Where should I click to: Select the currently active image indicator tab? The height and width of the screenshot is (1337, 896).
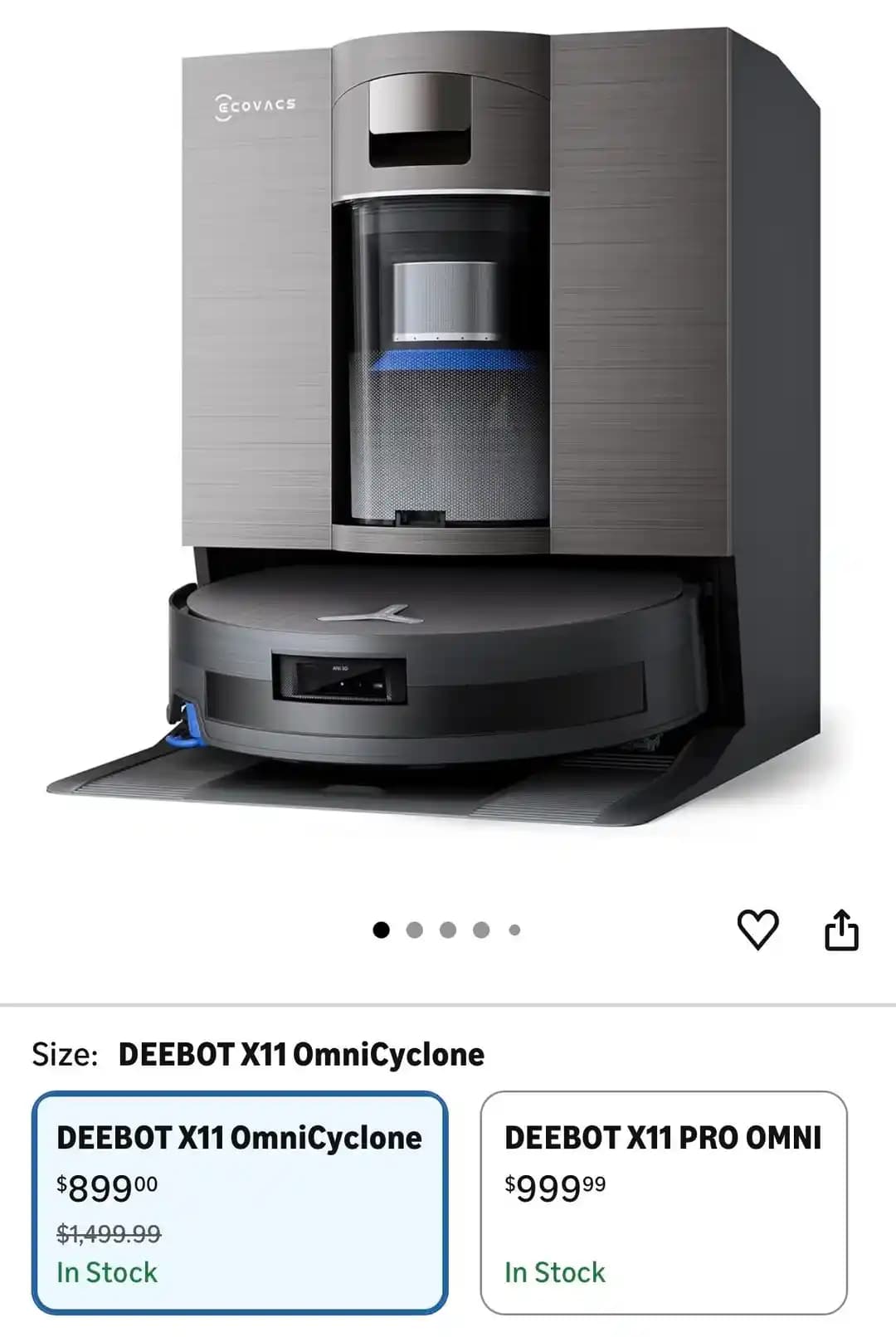coord(382,929)
